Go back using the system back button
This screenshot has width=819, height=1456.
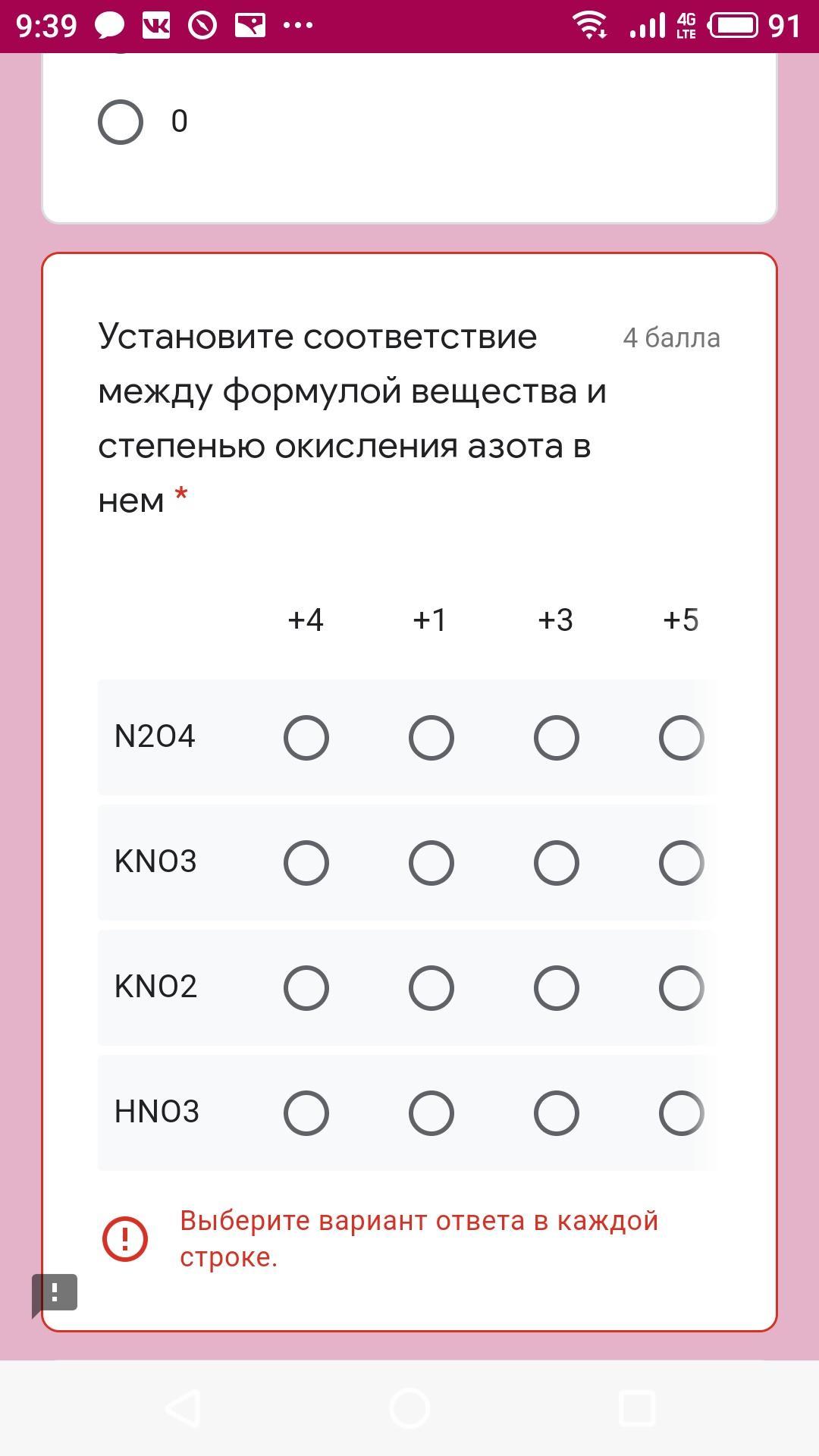[183, 1409]
